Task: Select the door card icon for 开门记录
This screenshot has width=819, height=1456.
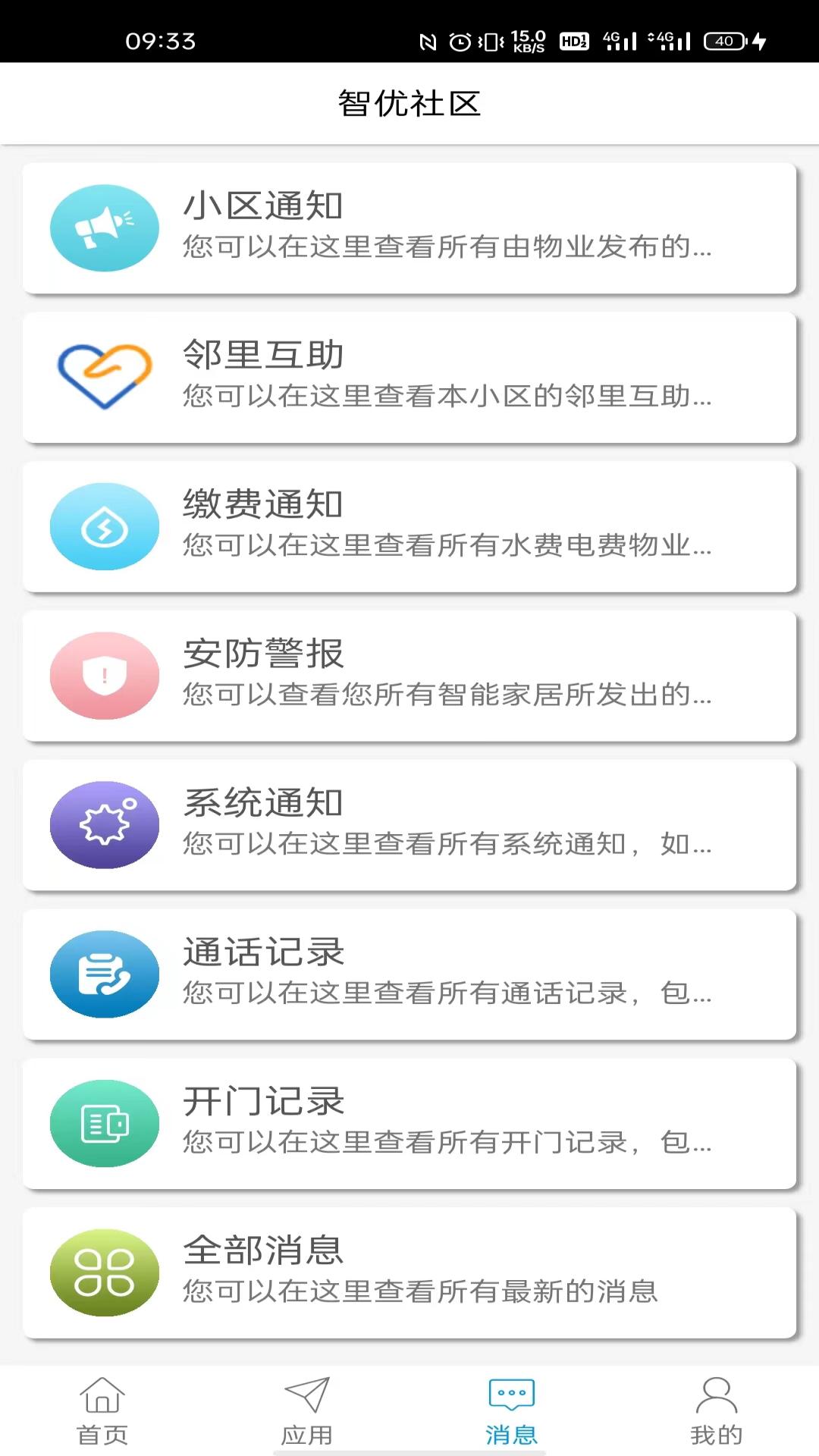Action: [x=104, y=1124]
